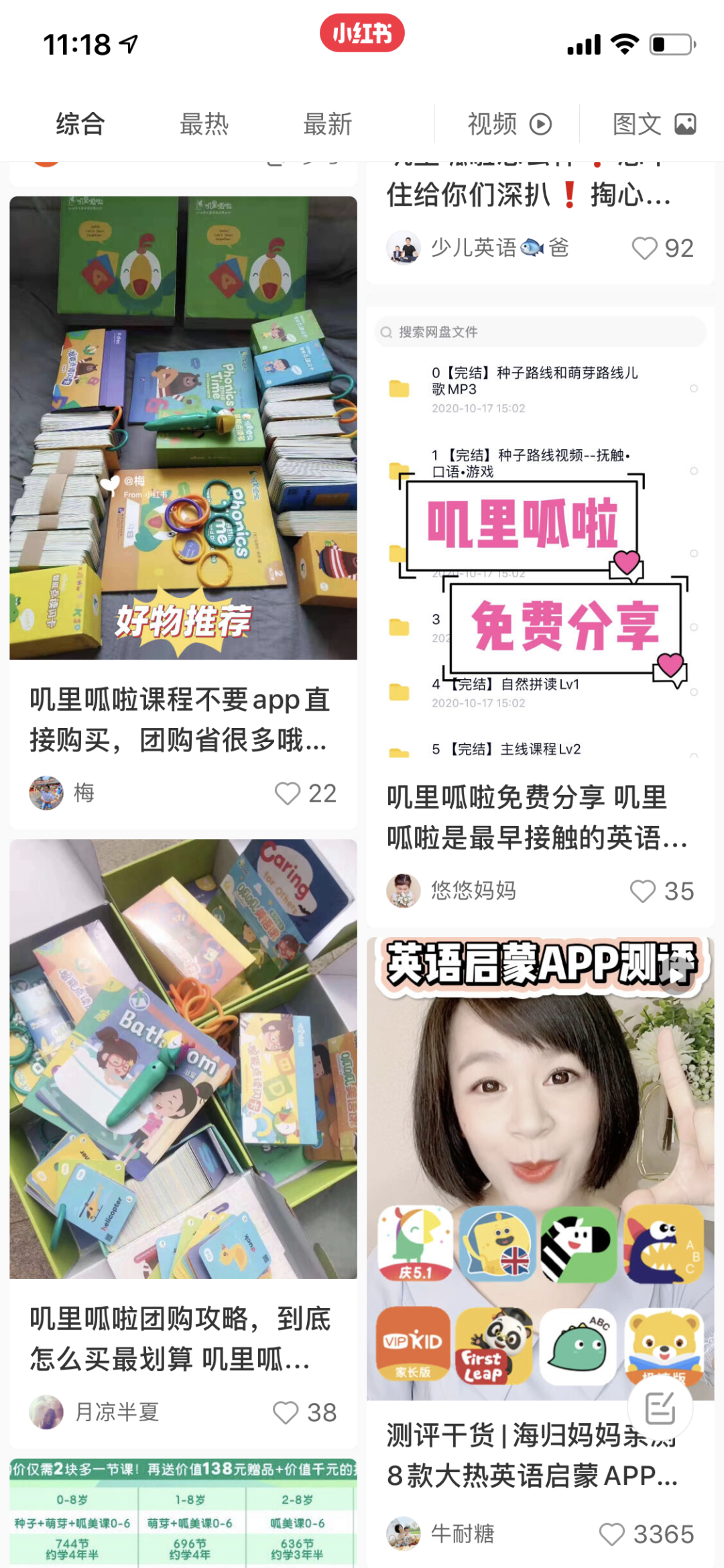724x1568 pixels.
Task: Filter results by 视频
Action: pos(508,124)
